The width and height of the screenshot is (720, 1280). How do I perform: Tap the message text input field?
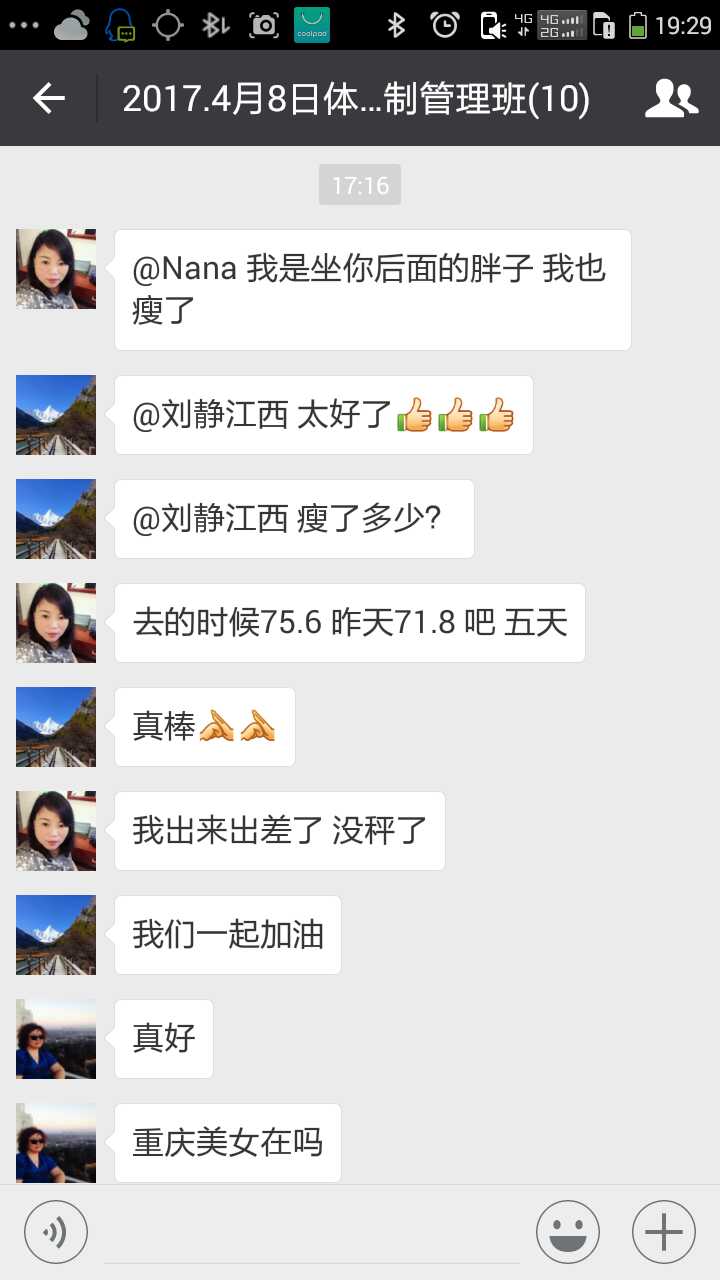coord(312,1232)
